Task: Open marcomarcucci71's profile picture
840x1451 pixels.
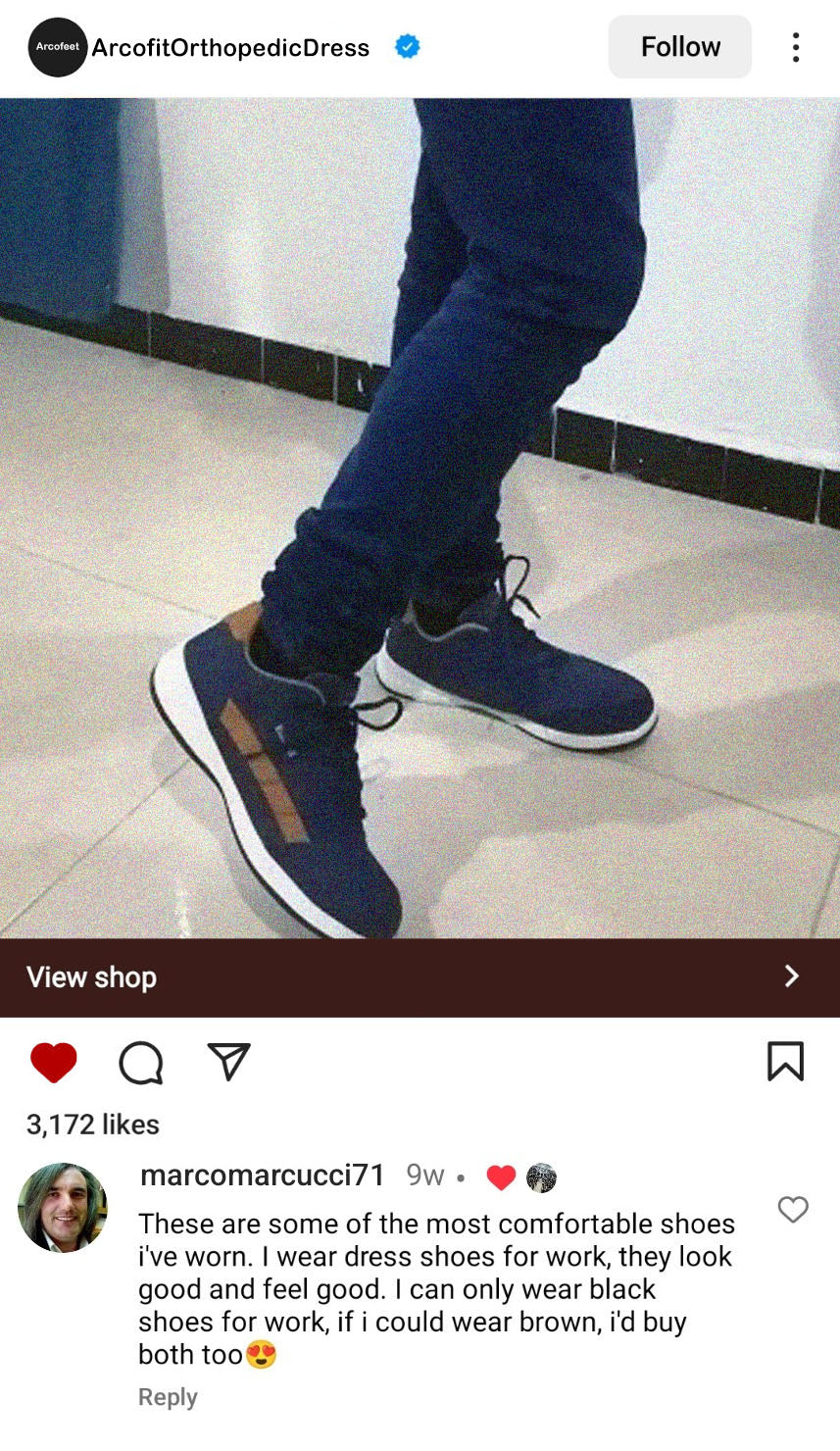Action: 63,1208
